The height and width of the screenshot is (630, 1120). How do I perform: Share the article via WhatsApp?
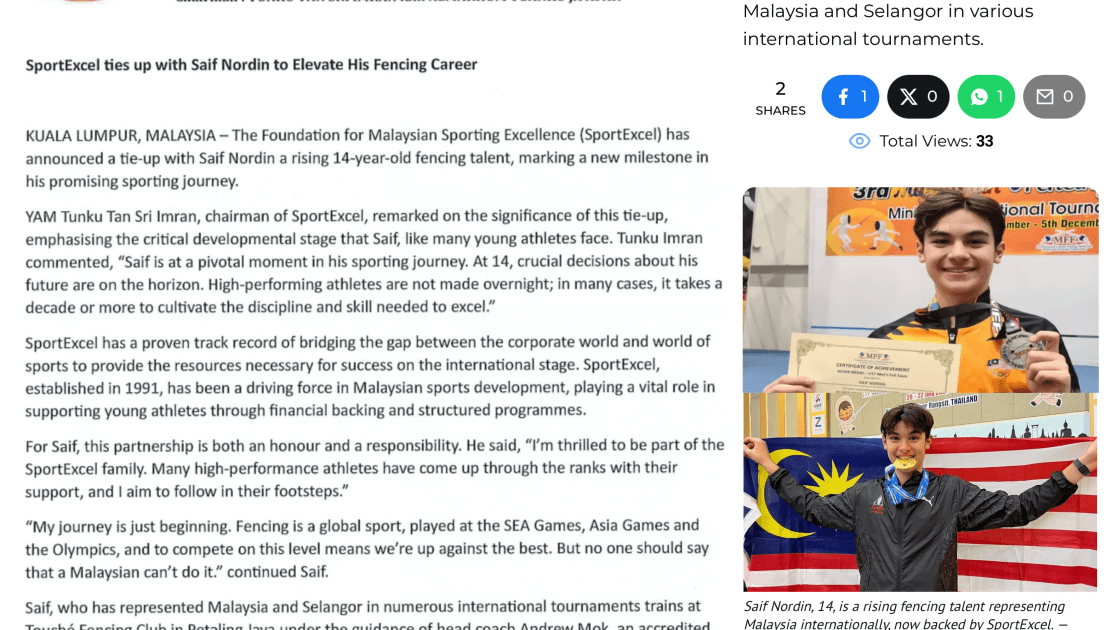(986, 97)
